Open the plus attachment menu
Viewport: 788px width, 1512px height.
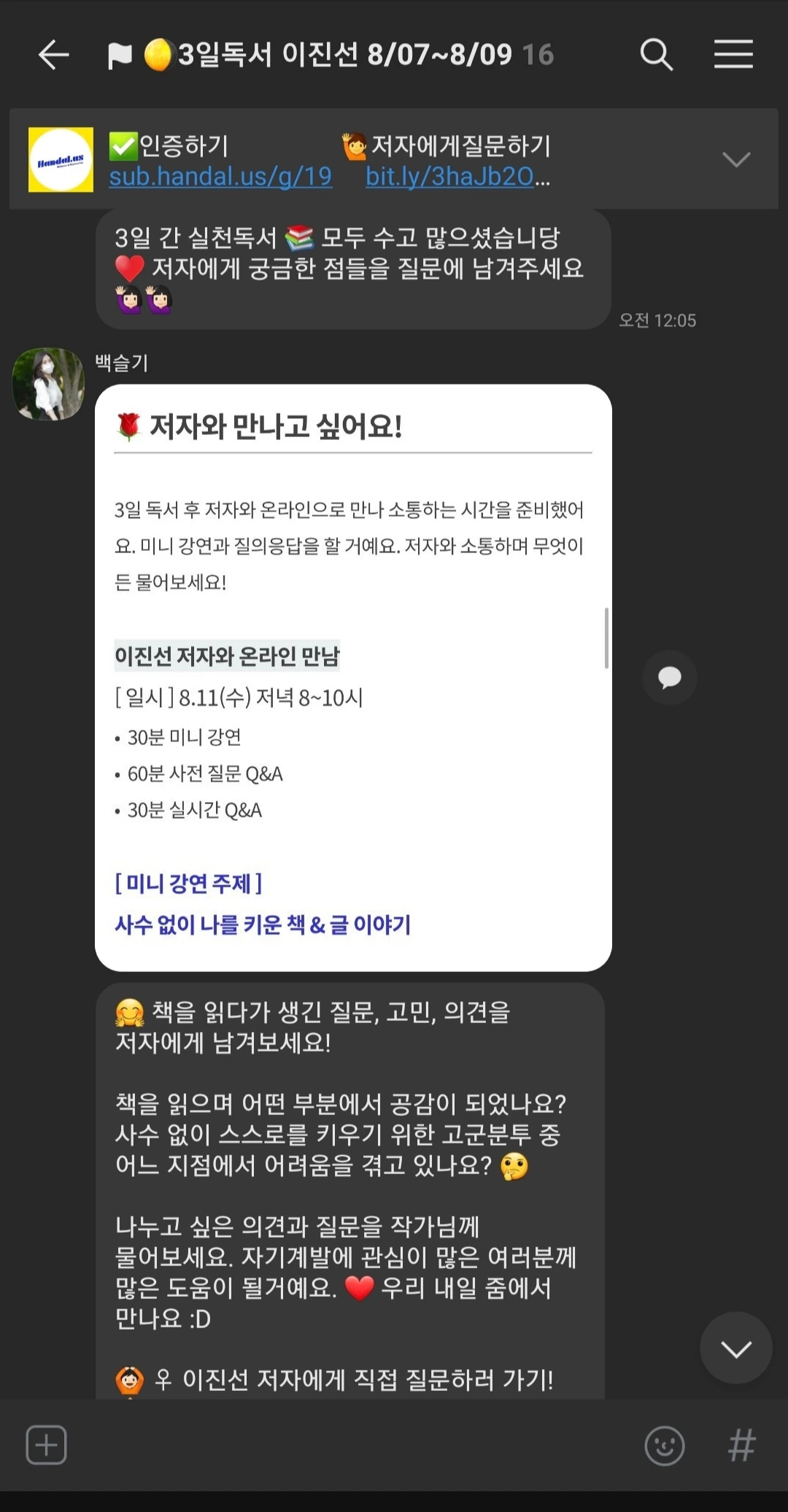[x=47, y=1444]
